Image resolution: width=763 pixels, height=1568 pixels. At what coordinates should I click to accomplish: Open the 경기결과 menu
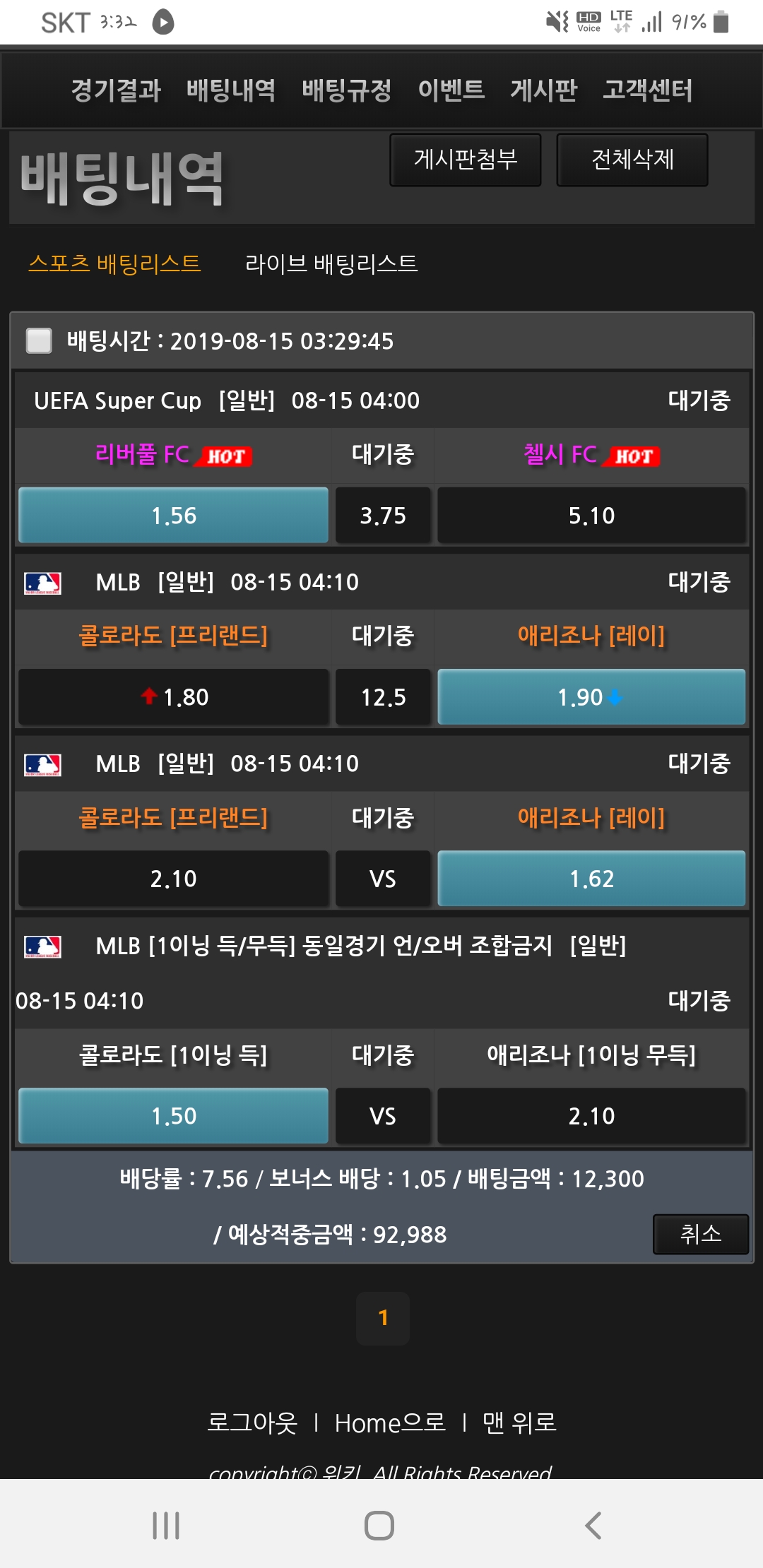116,90
